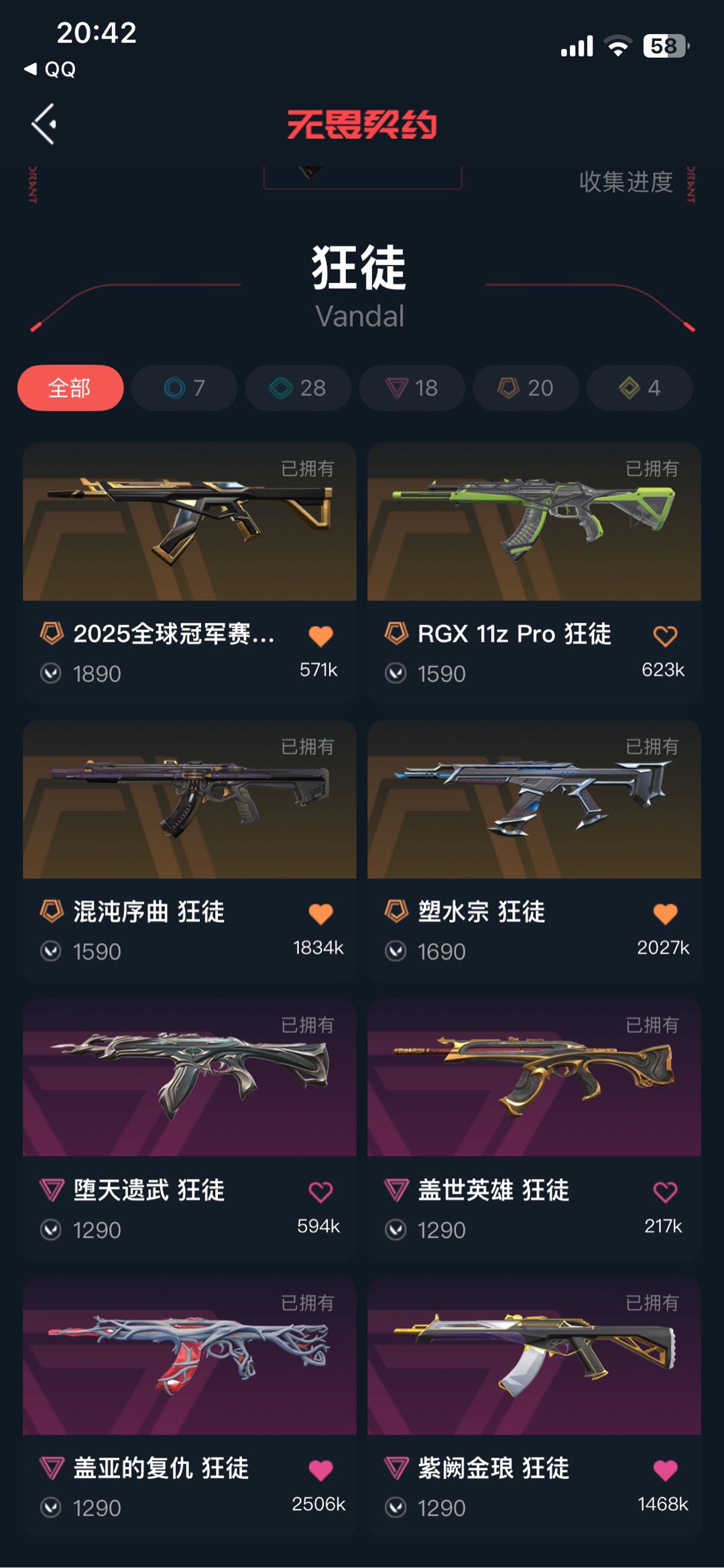Screen dimensions: 724x1568
Task: Like the 堕天遗武 狂徒 skin
Action: coord(320,1192)
